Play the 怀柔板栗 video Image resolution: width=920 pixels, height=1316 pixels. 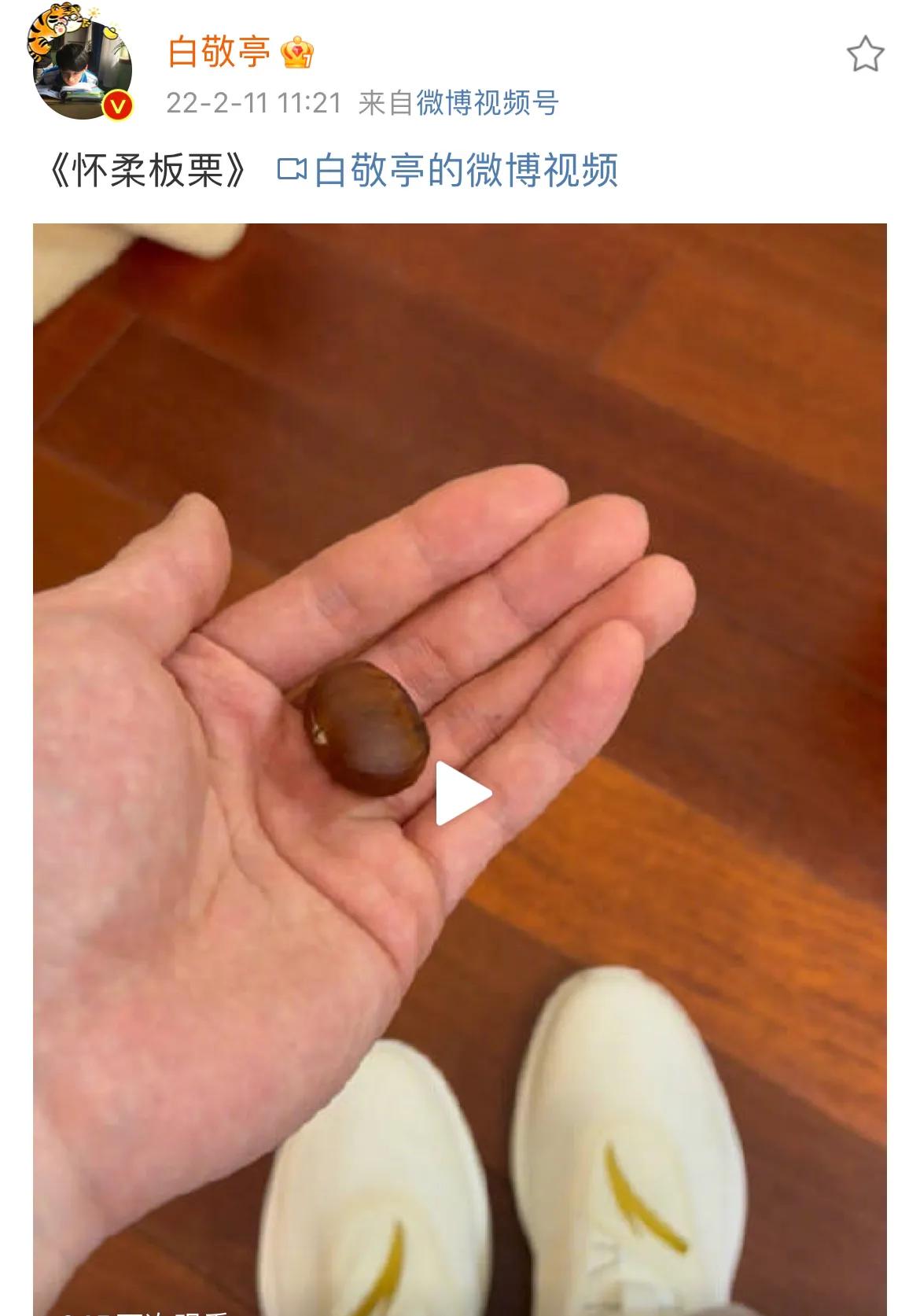coord(462,794)
